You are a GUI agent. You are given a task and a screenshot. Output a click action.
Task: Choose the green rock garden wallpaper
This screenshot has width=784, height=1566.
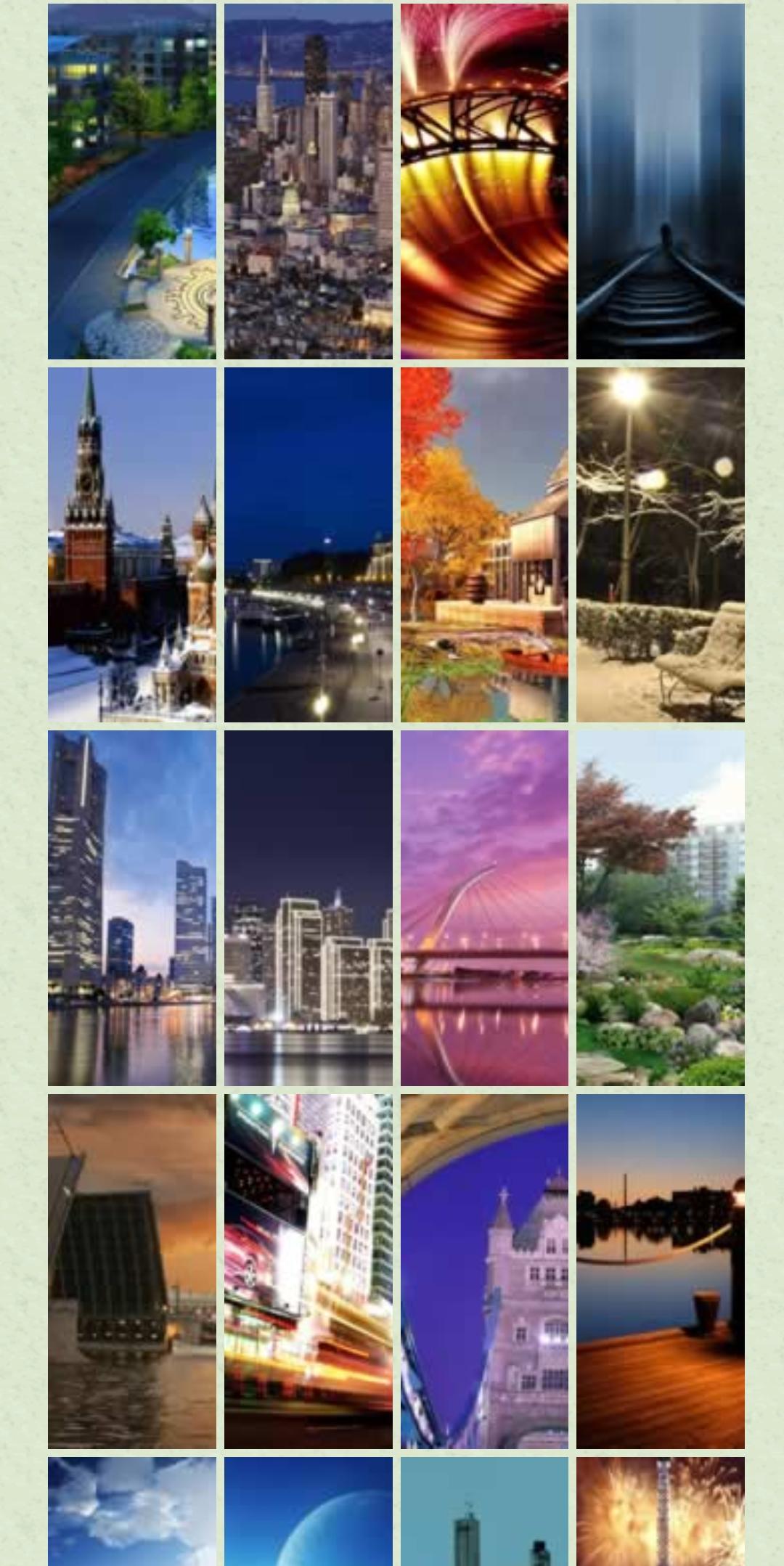click(660, 908)
